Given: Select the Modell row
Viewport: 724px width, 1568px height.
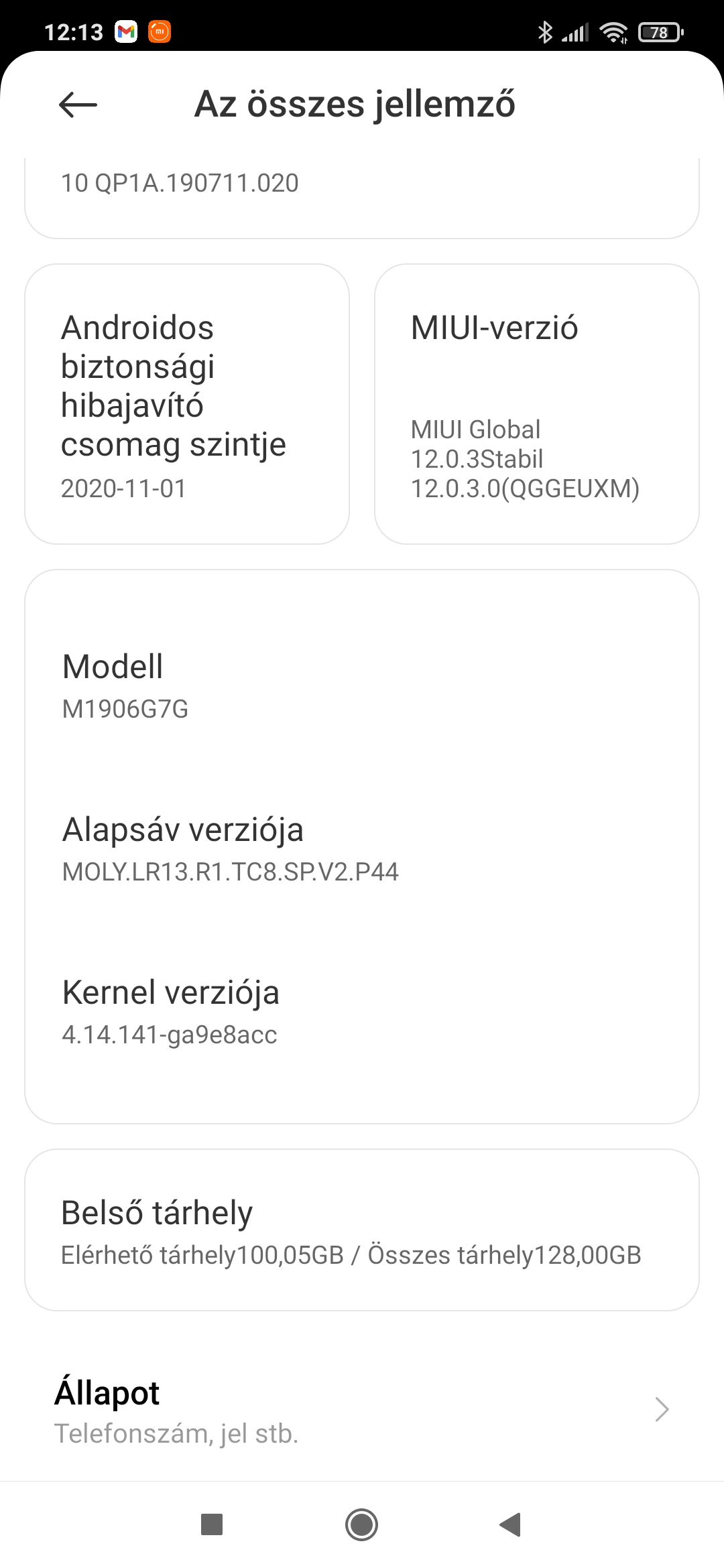Looking at the screenshot, I should click(362, 685).
